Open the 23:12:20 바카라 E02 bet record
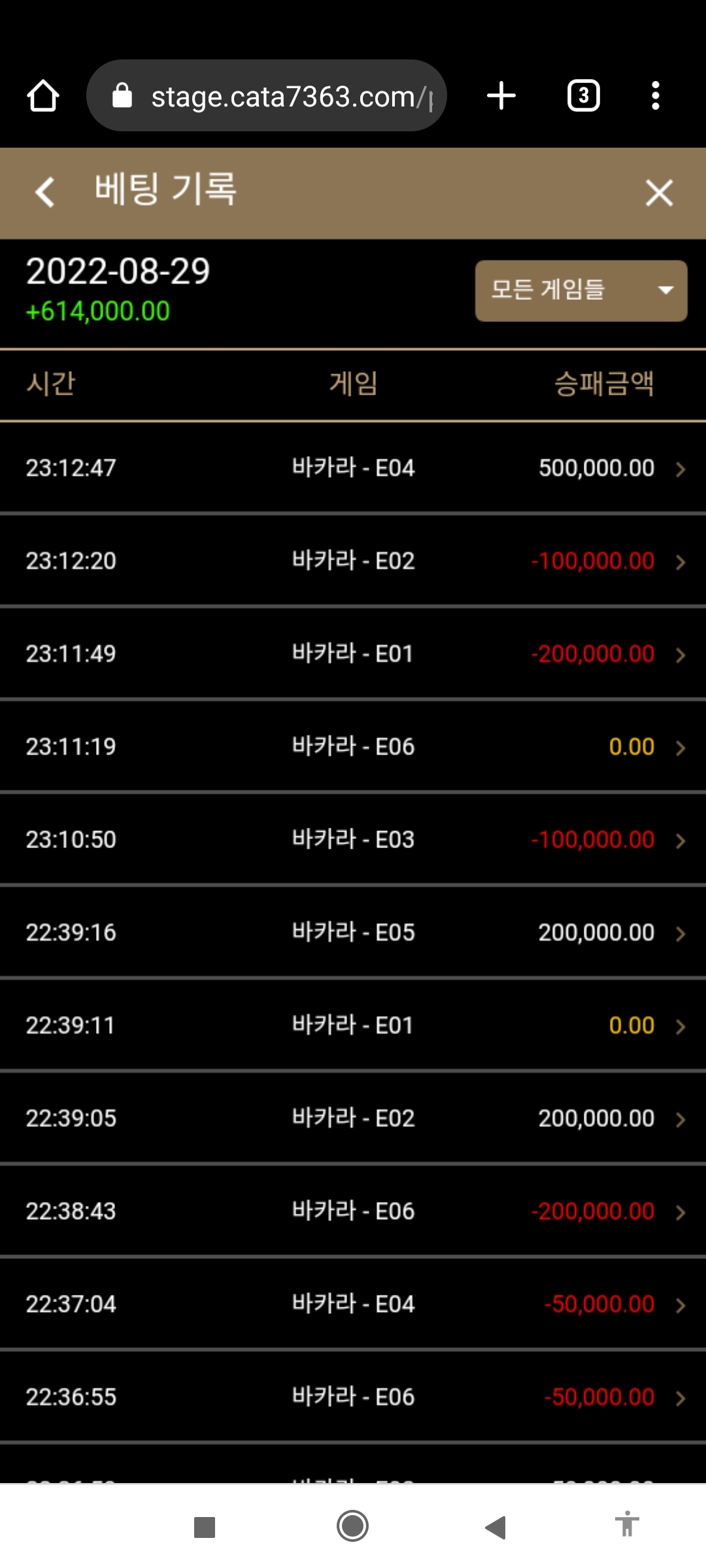 (353, 561)
